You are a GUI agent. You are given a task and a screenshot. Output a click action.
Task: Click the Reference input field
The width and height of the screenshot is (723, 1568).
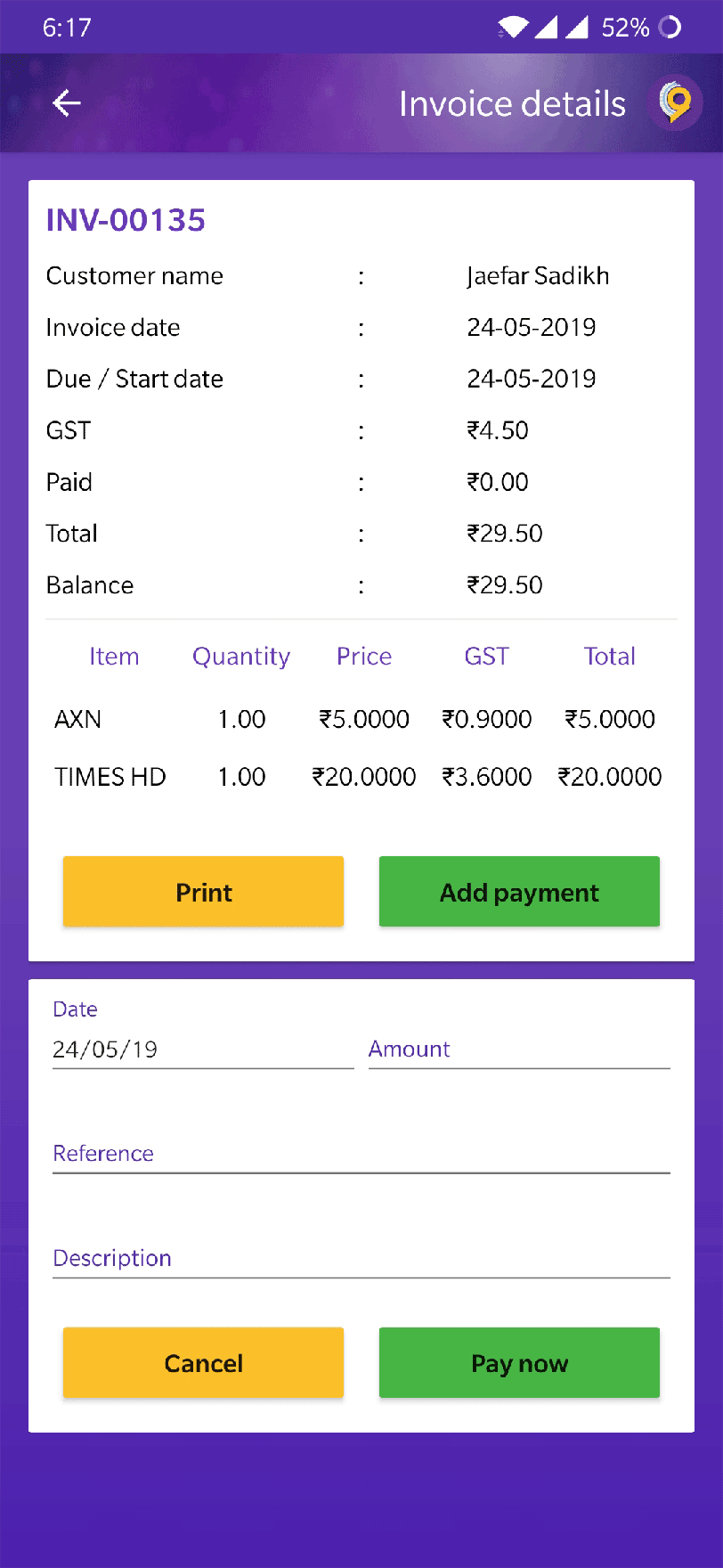[360, 1154]
